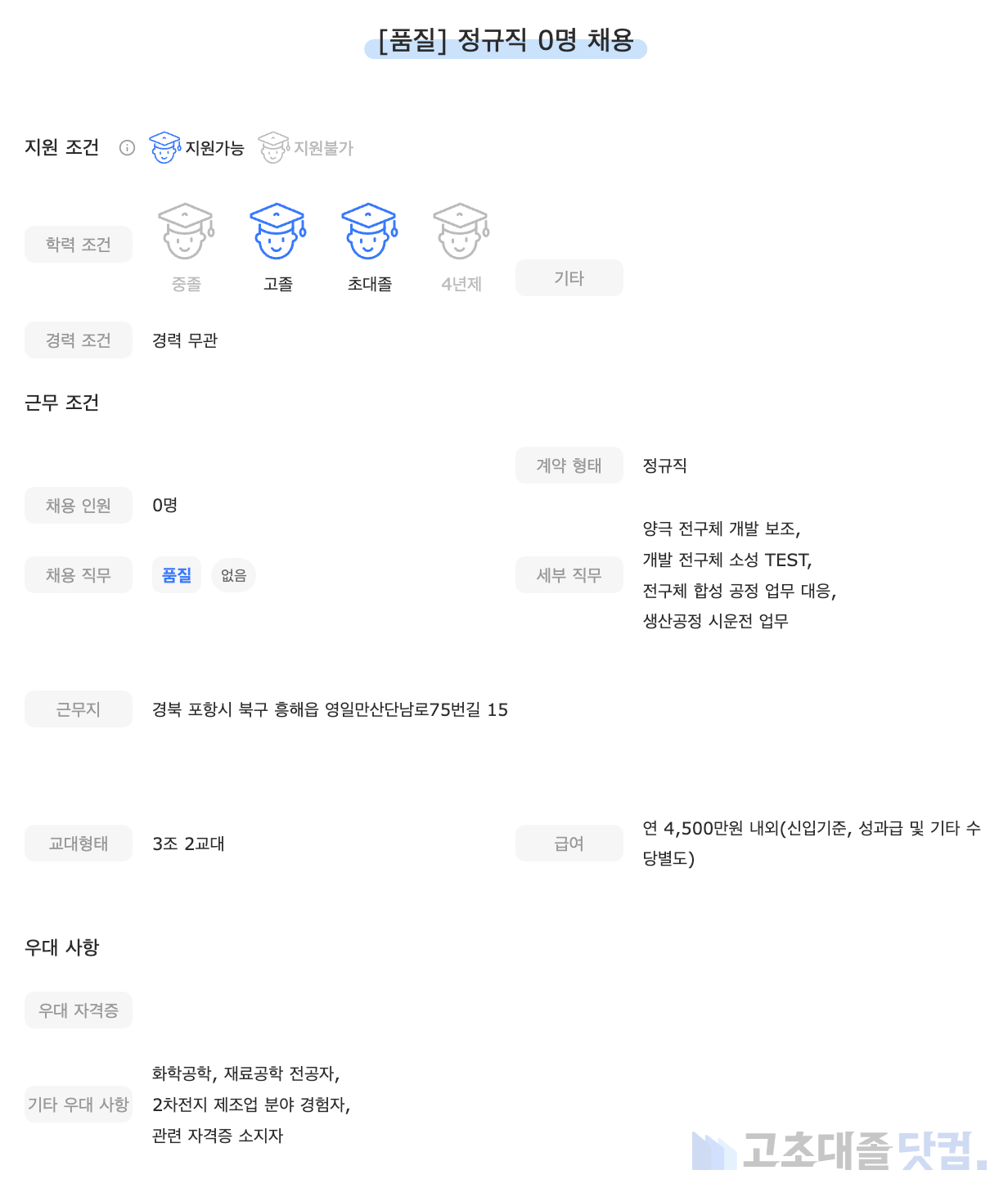Viewport: 1008px width, 1188px height.
Task: Click the 세부 직무 chip
Action: (569, 574)
